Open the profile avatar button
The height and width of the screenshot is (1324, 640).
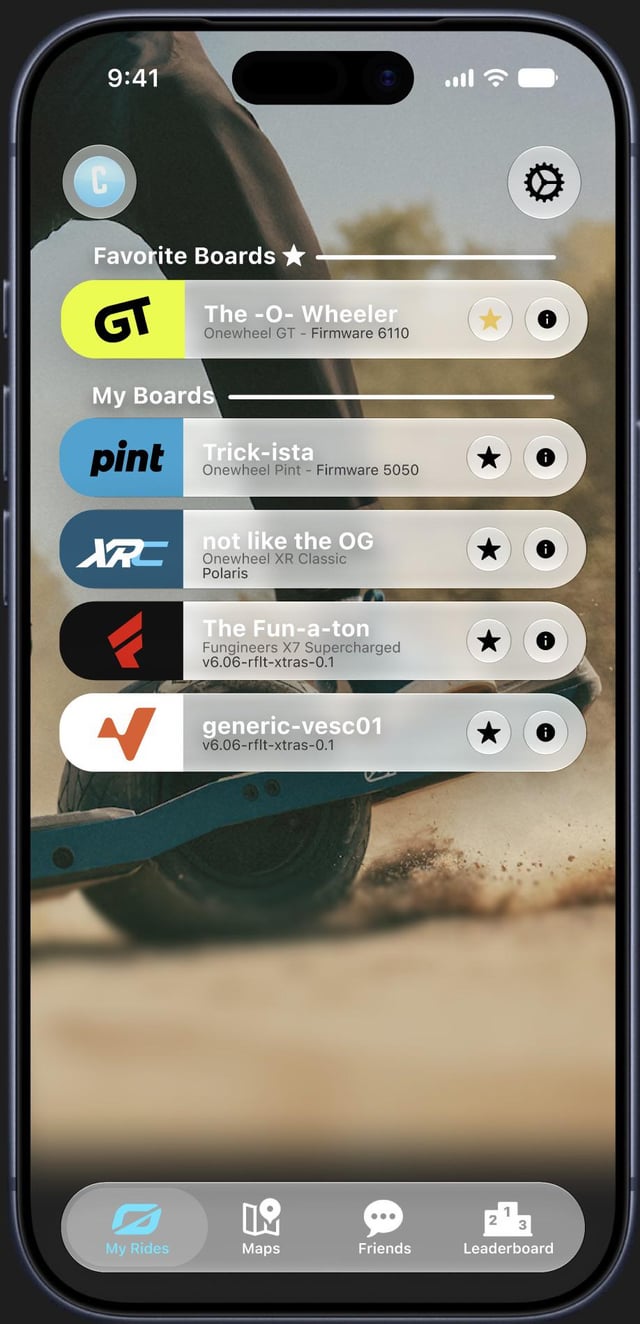tap(99, 182)
